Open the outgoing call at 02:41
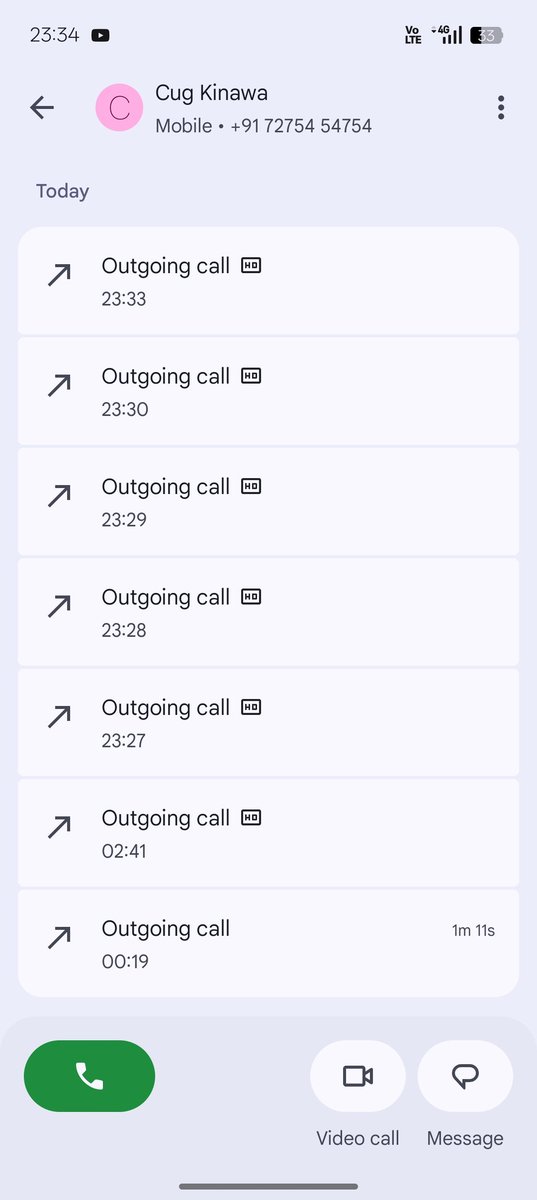This screenshot has height=1200, width=537. [x=268, y=833]
